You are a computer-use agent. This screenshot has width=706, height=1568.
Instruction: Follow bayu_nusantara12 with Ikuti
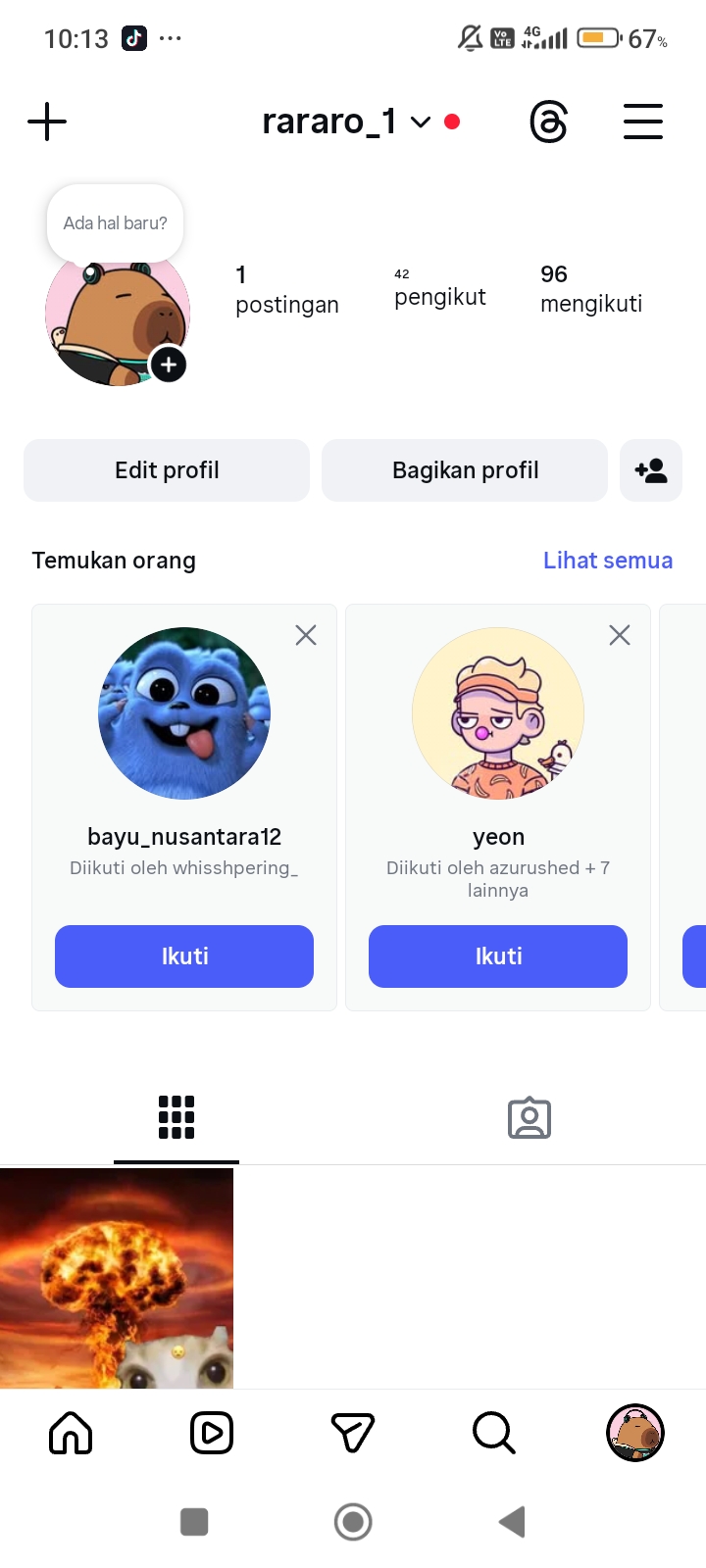184,956
